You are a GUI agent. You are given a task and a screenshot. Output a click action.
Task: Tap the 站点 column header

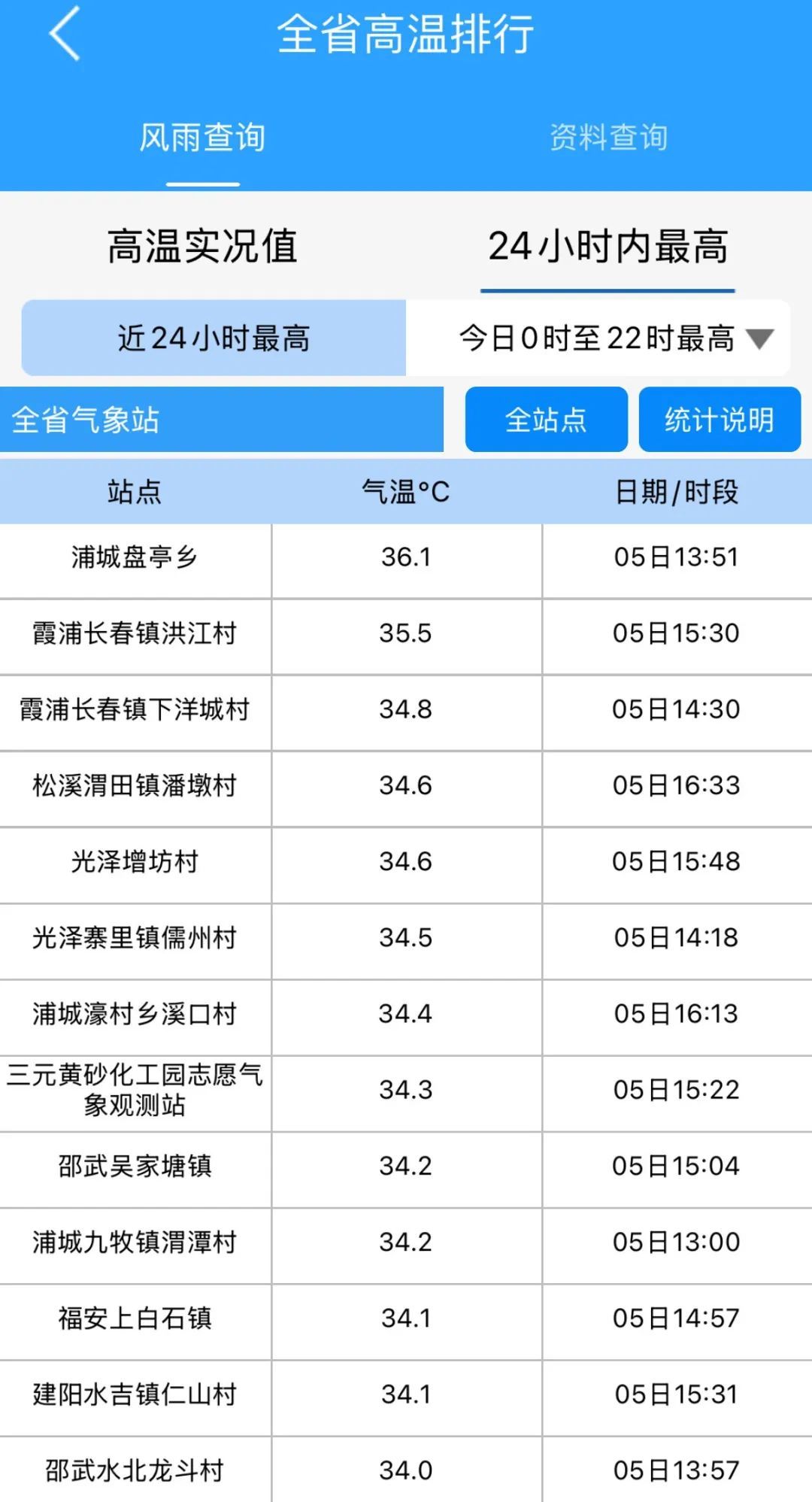[x=134, y=493]
